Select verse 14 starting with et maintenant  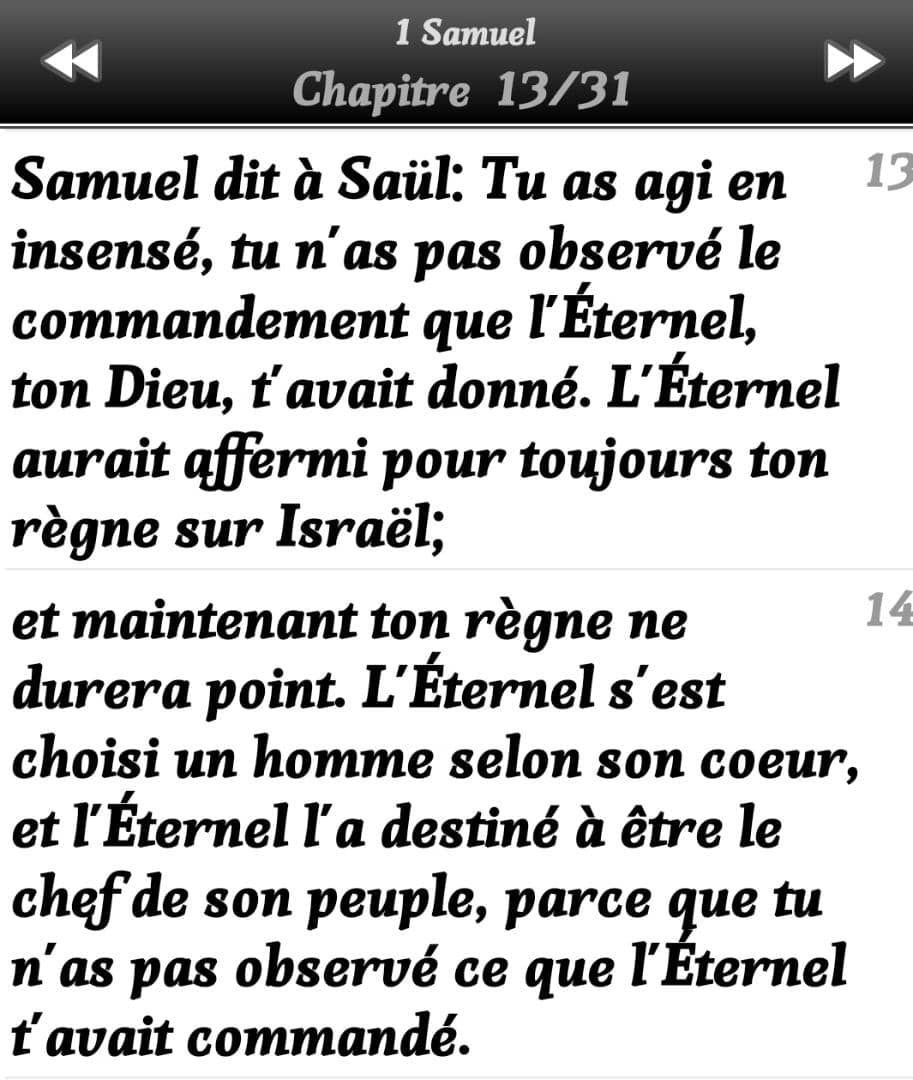click(x=456, y=824)
